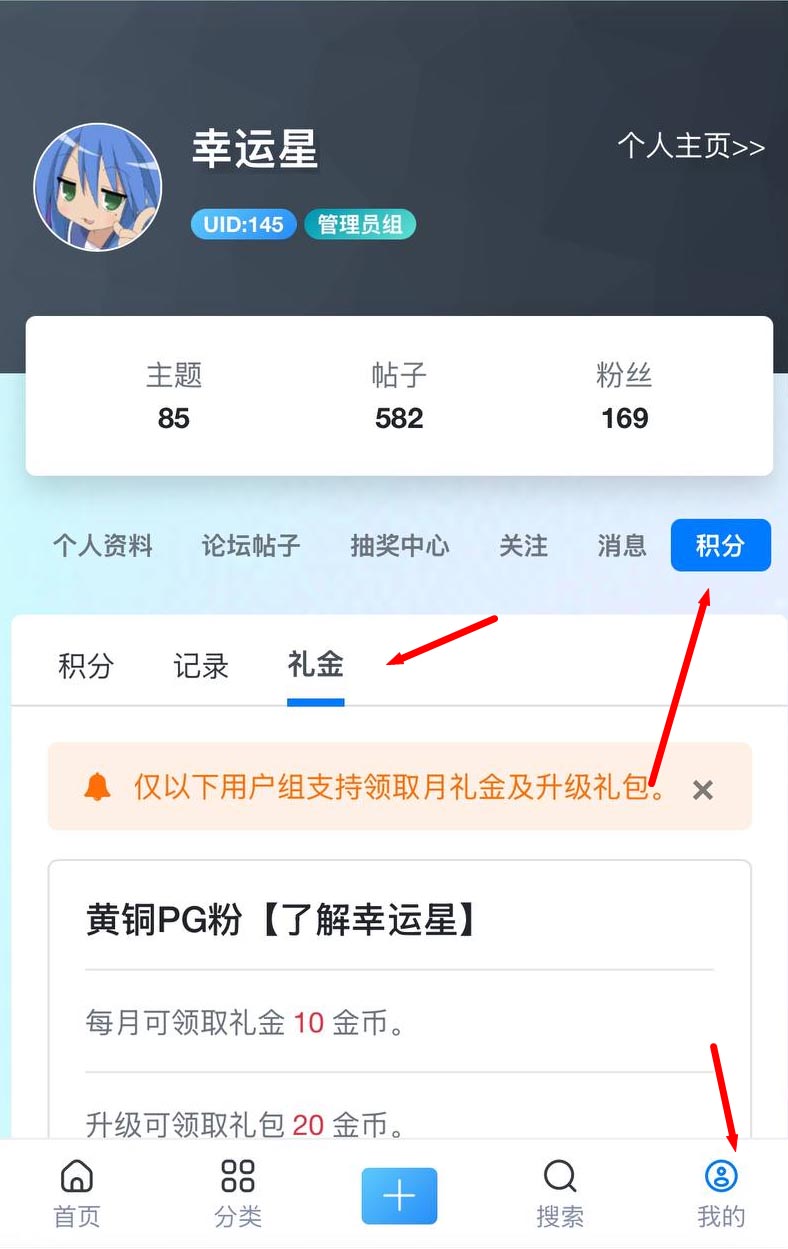Tap the blue plus button

(399, 1196)
